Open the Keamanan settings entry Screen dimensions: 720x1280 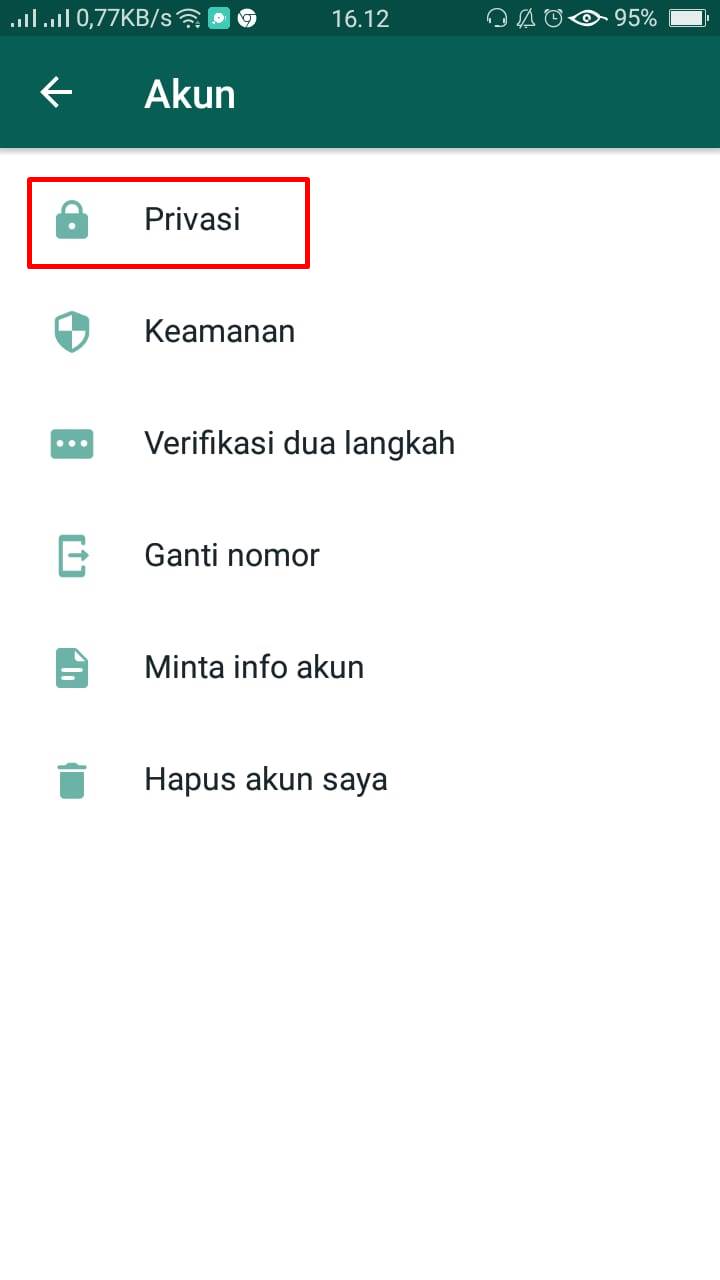click(x=219, y=331)
